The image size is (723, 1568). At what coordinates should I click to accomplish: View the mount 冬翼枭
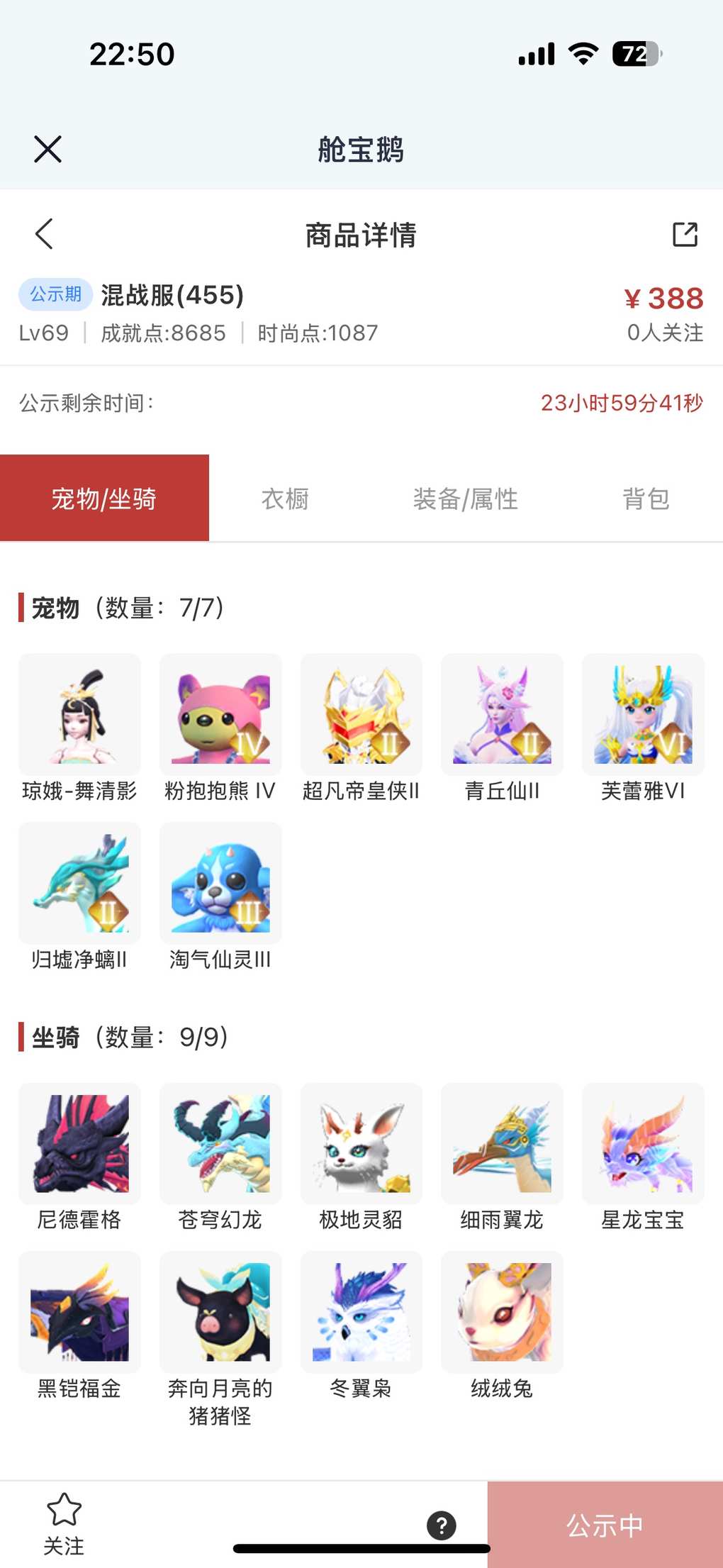(x=361, y=1326)
